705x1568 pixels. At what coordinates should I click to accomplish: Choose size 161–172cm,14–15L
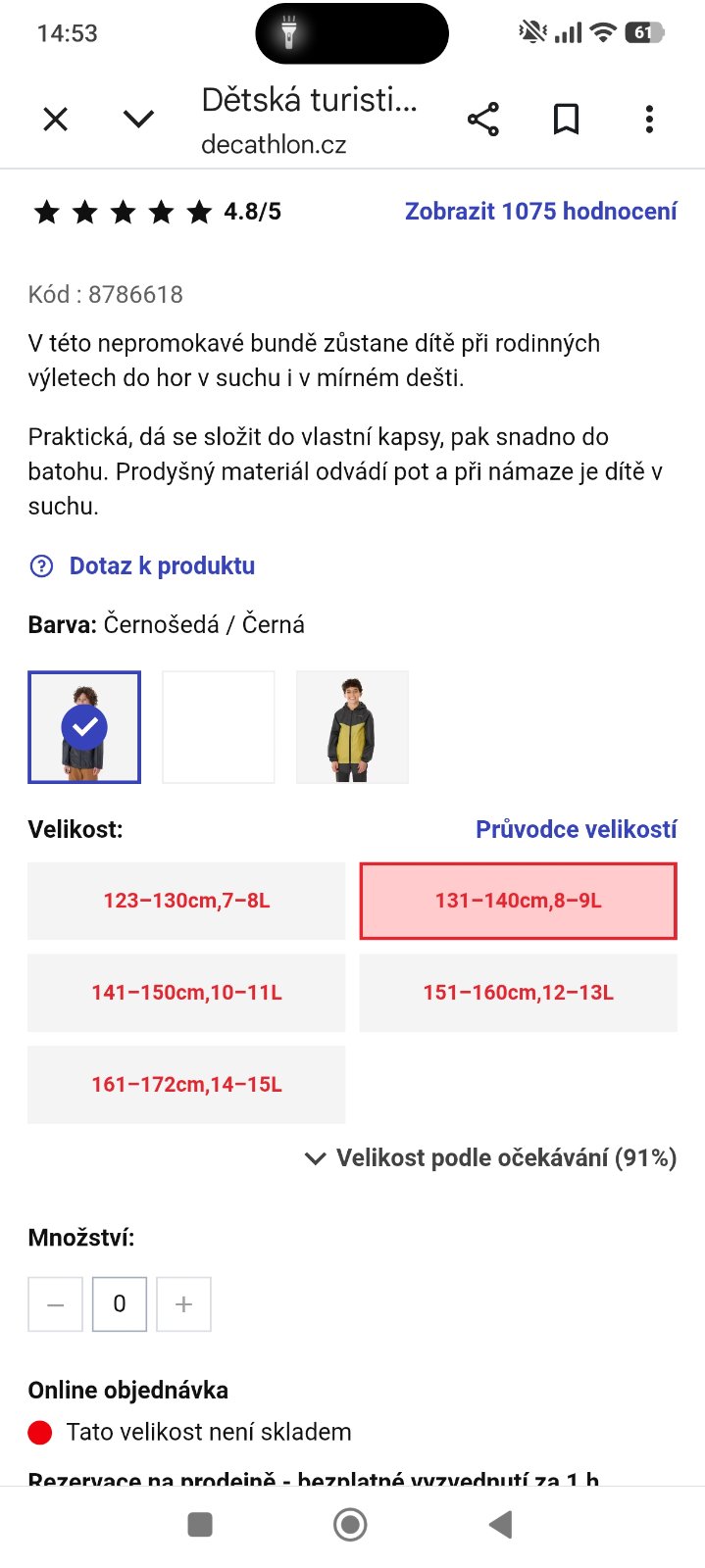pos(186,1085)
